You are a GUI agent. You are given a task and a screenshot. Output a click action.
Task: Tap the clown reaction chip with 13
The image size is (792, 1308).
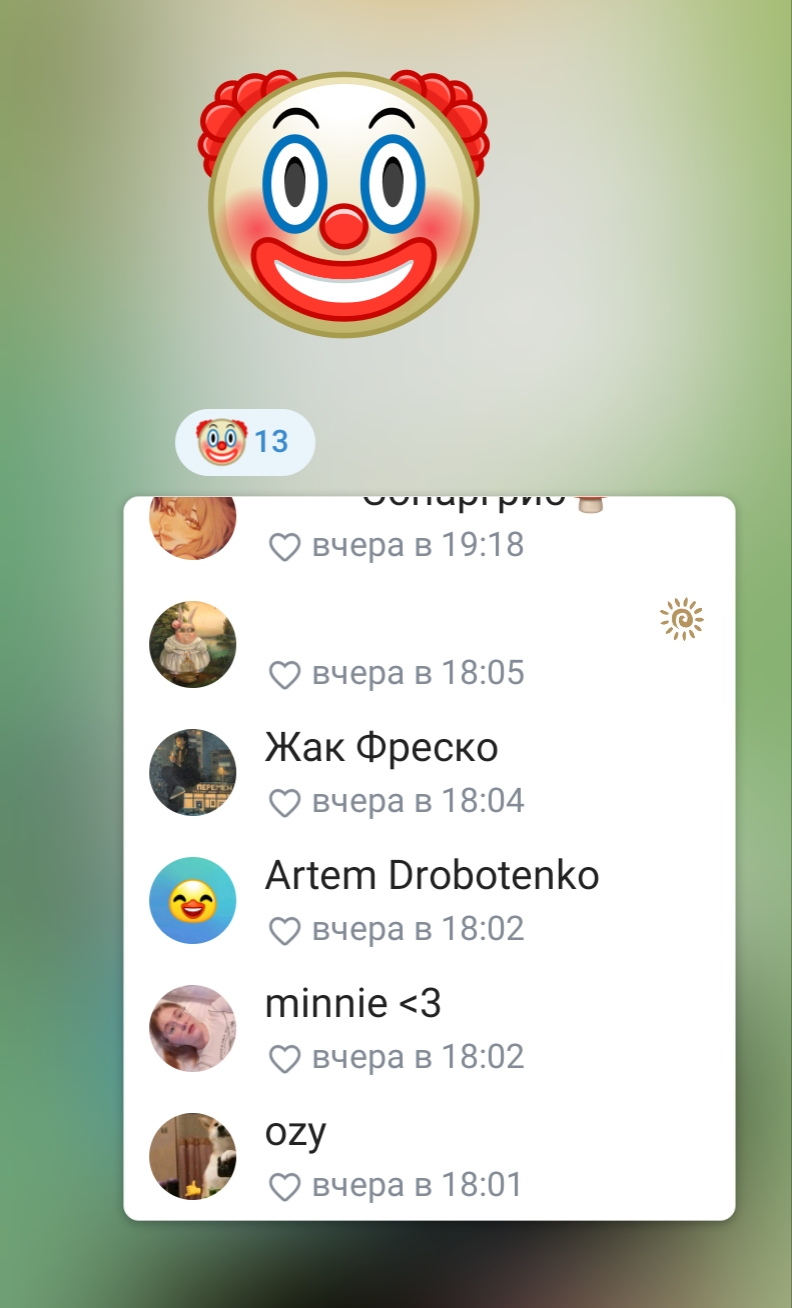tap(245, 442)
